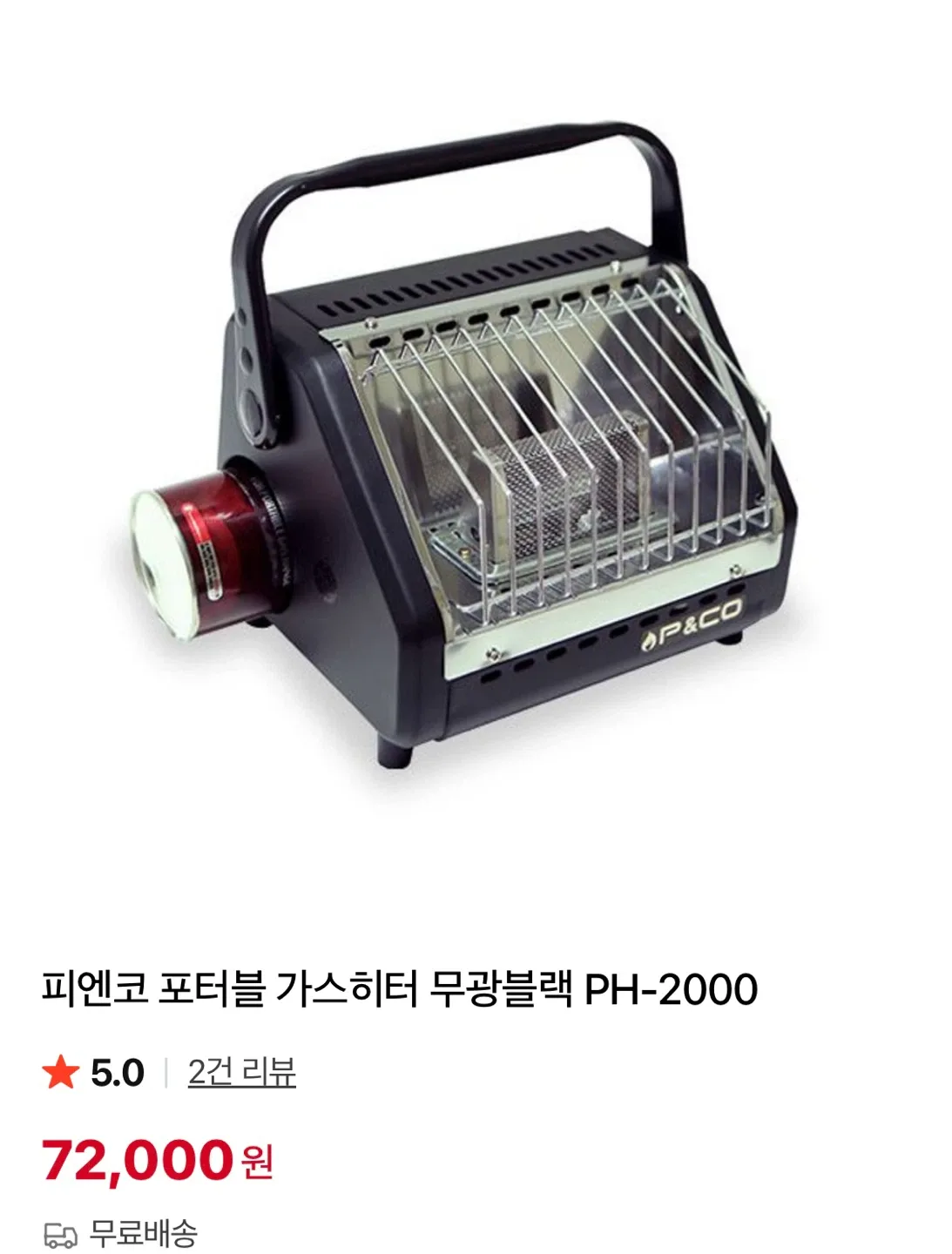Open the 2건 리뷰 reviews link
This screenshot has height=1254, width=952.
(x=241, y=1072)
